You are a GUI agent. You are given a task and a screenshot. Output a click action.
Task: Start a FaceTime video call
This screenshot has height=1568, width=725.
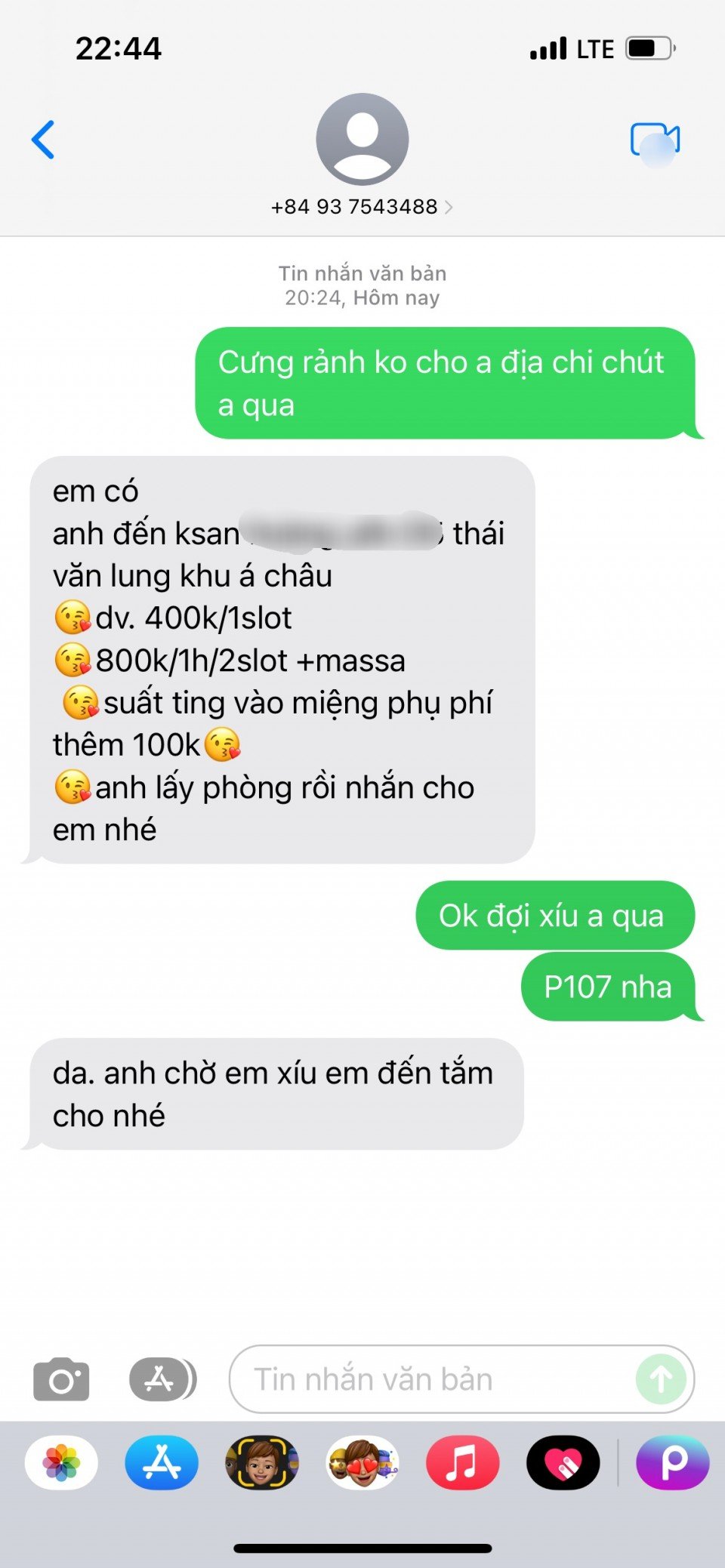655,140
